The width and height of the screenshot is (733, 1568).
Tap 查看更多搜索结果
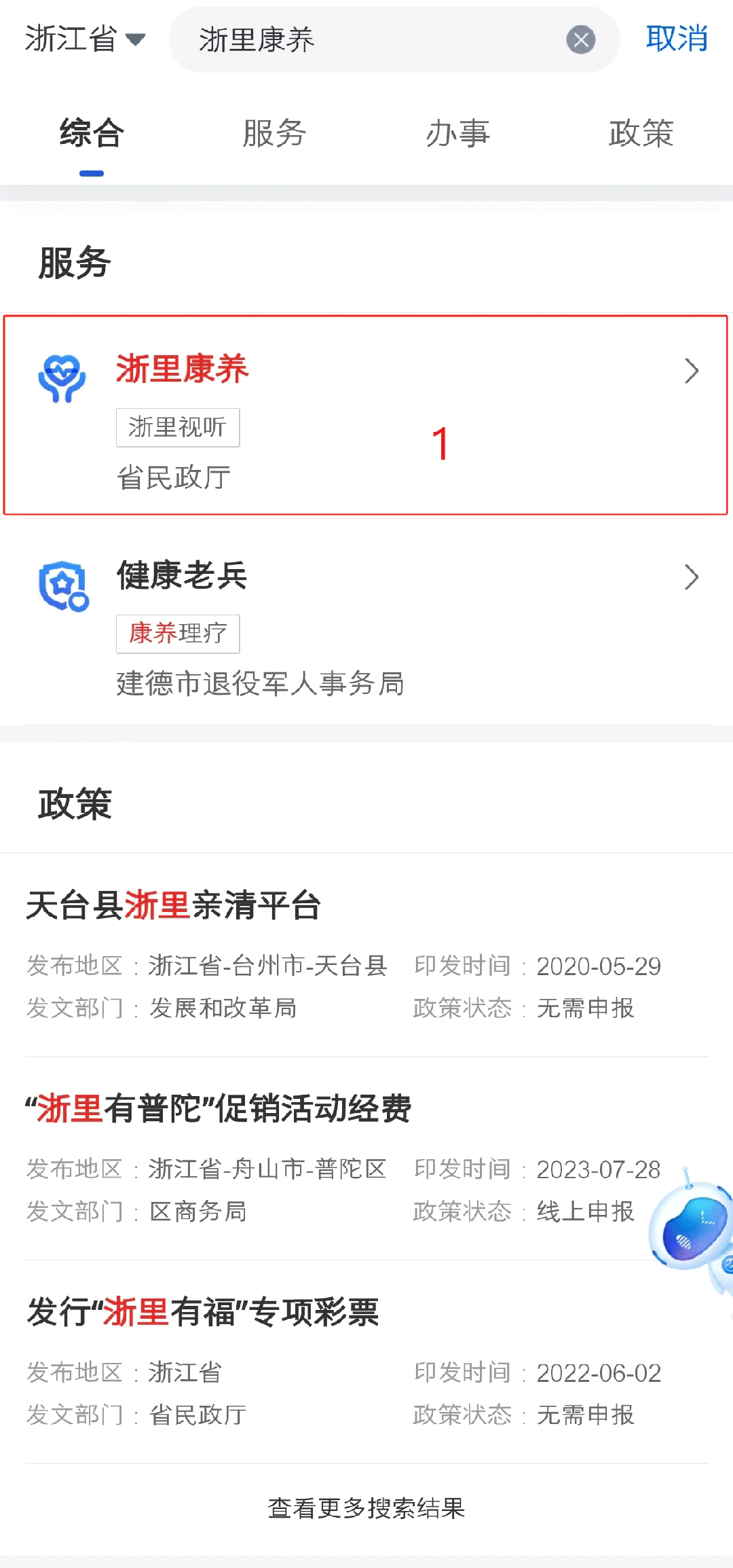[366, 1508]
